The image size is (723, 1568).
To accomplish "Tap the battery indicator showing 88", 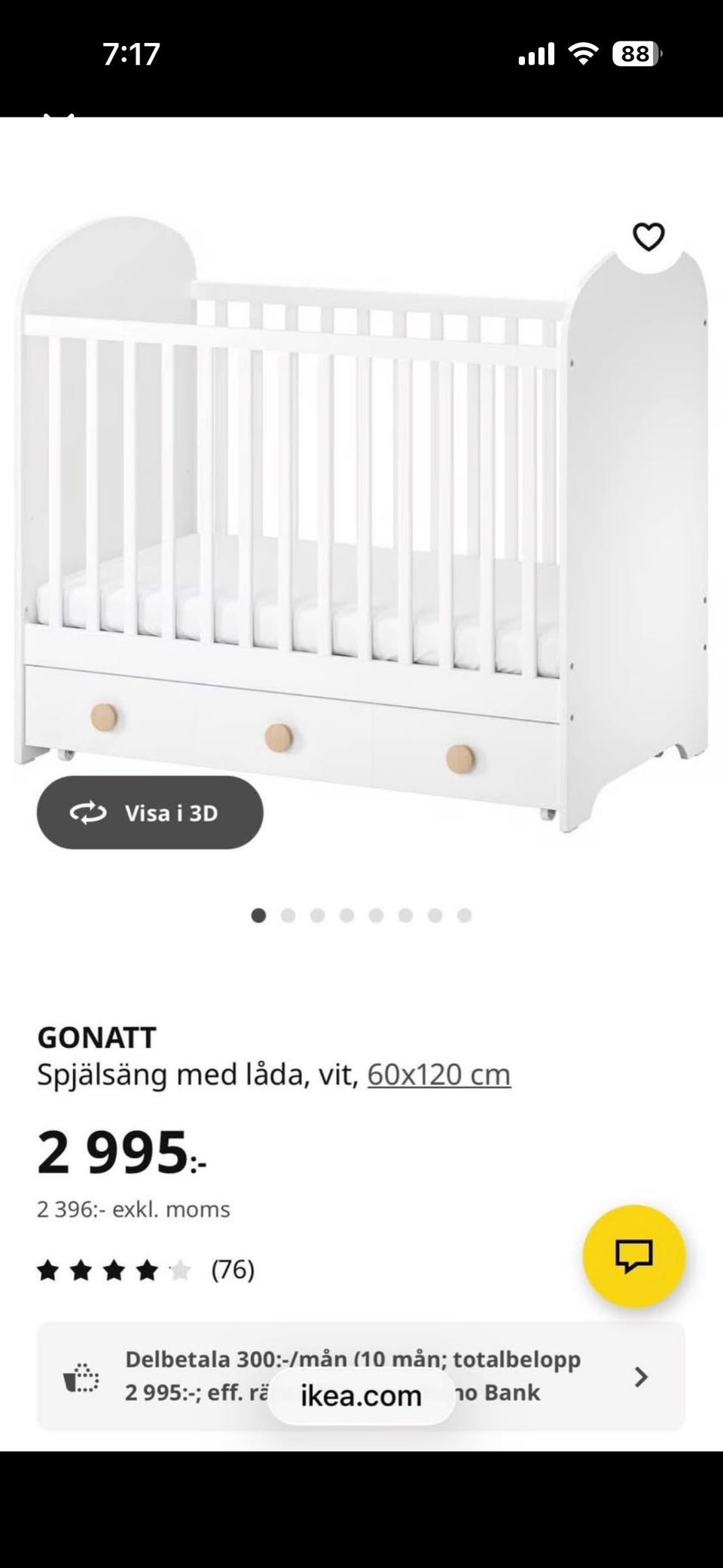I will tap(636, 51).
